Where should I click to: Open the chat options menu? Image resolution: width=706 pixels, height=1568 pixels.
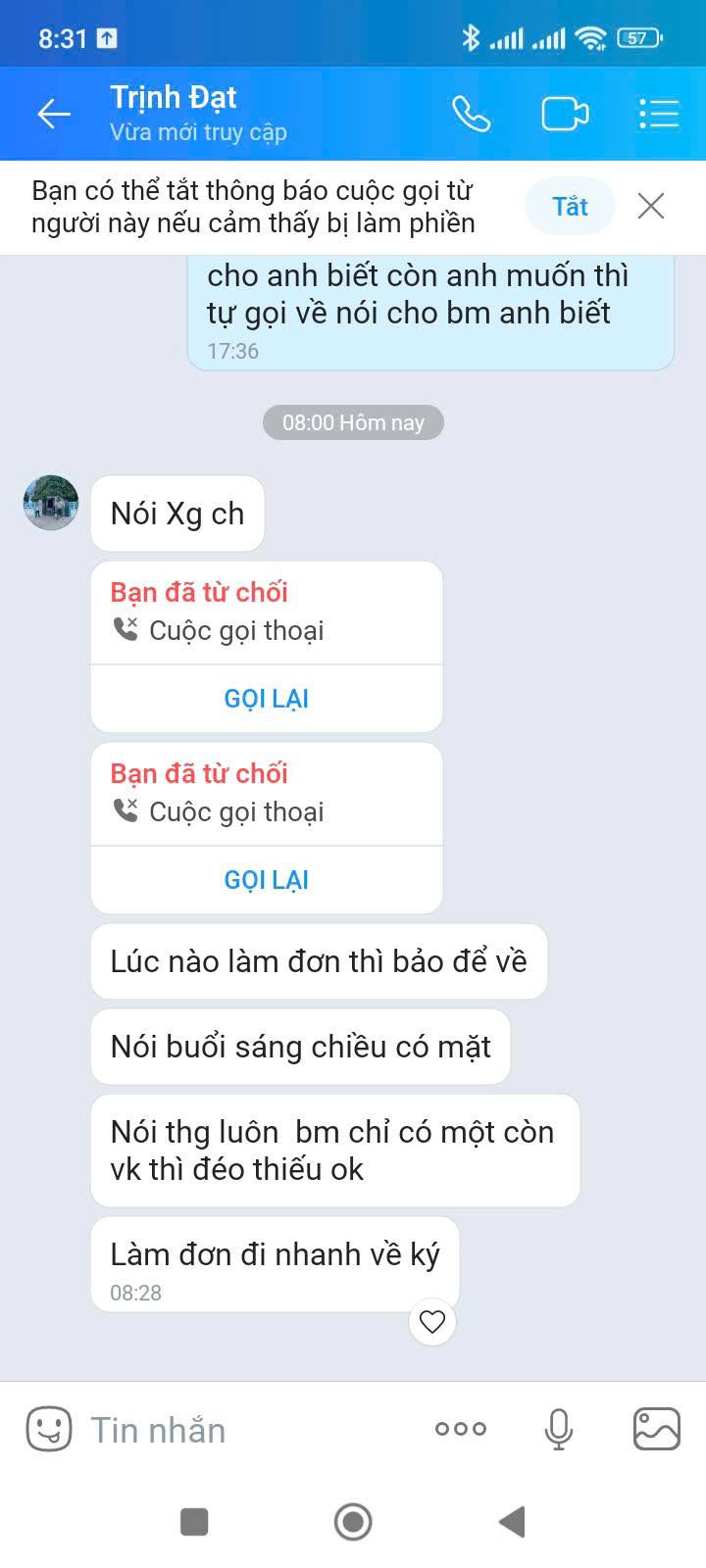coord(659,115)
